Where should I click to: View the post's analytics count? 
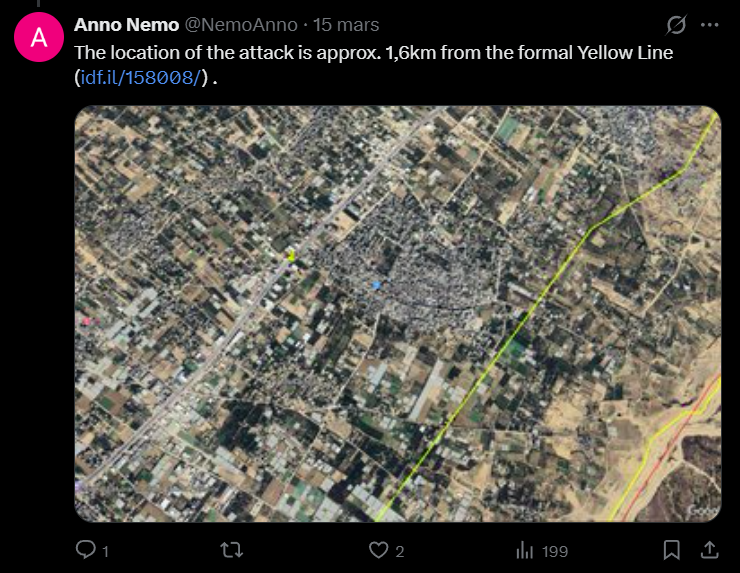tap(541, 551)
